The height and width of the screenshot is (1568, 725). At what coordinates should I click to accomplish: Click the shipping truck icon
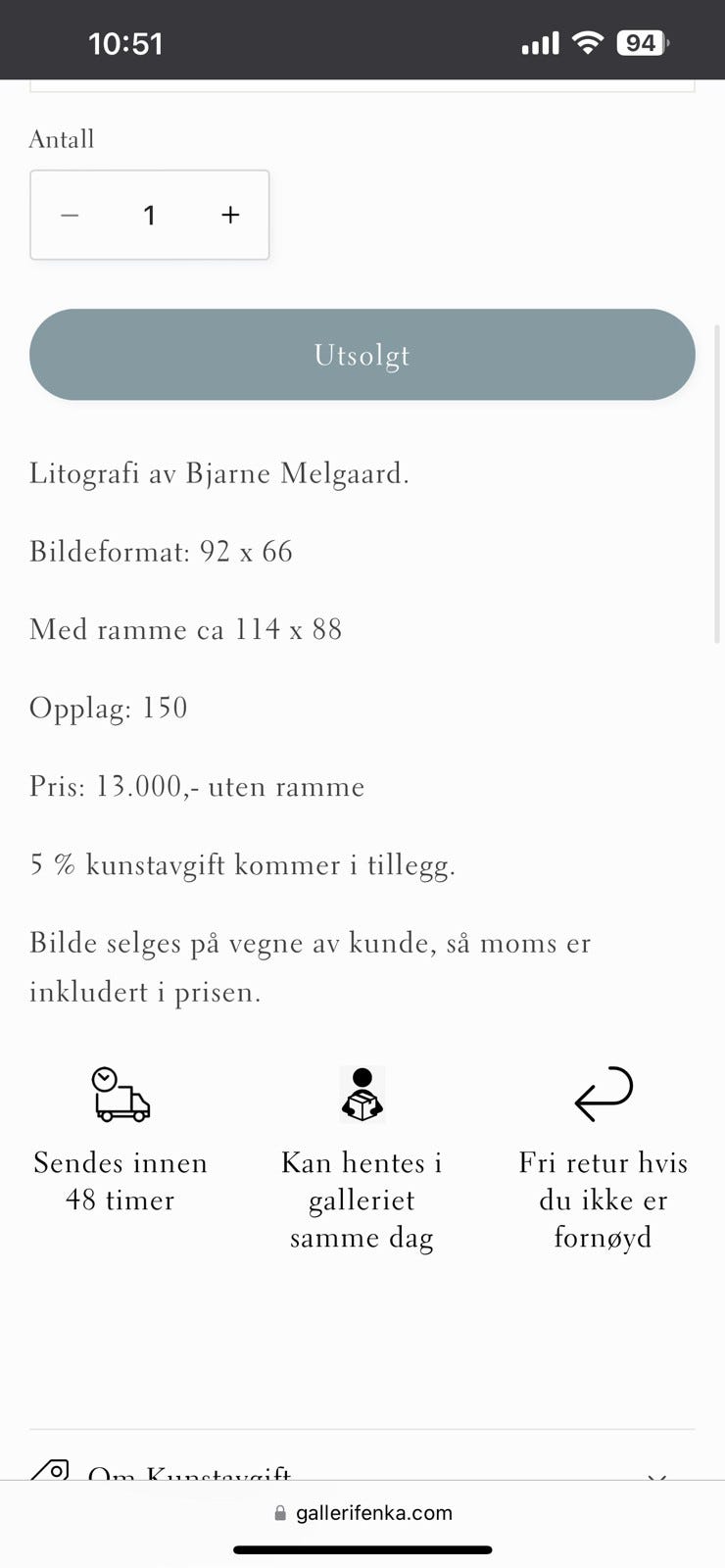[x=121, y=1095]
